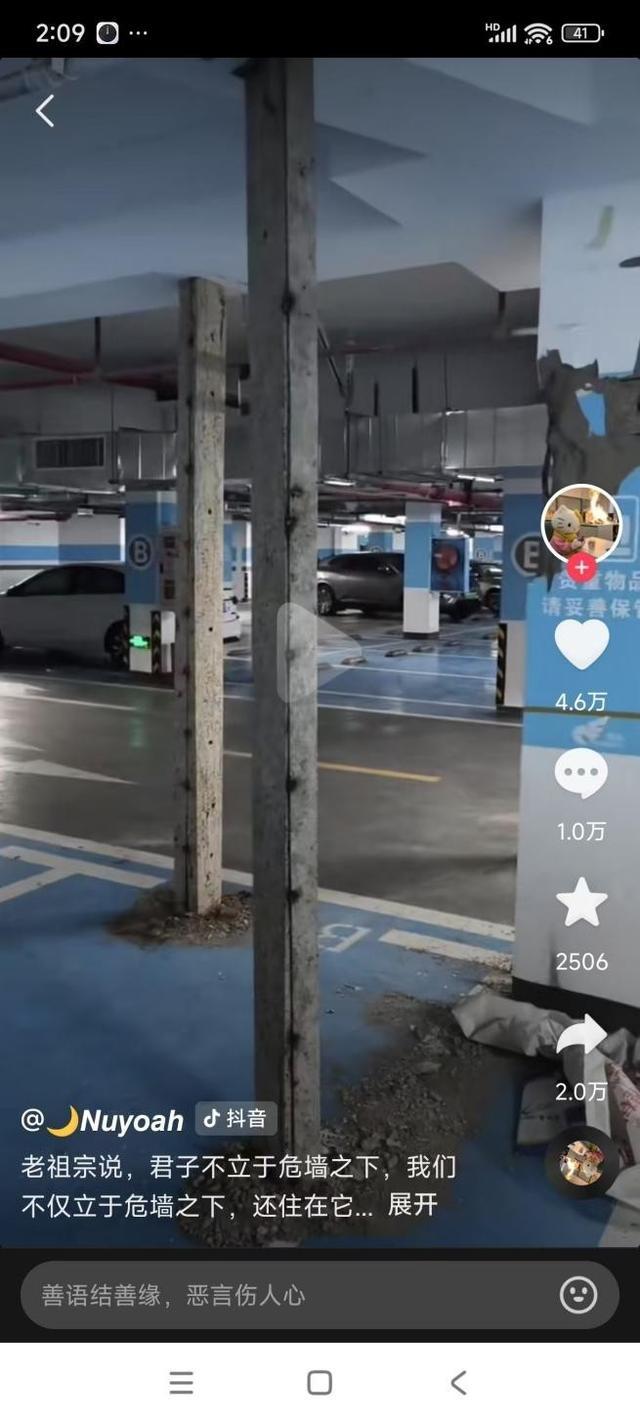The height and width of the screenshot is (1423, 640).
Task: Open the emoji picker in the comment bar
Action: point(578,1295)
